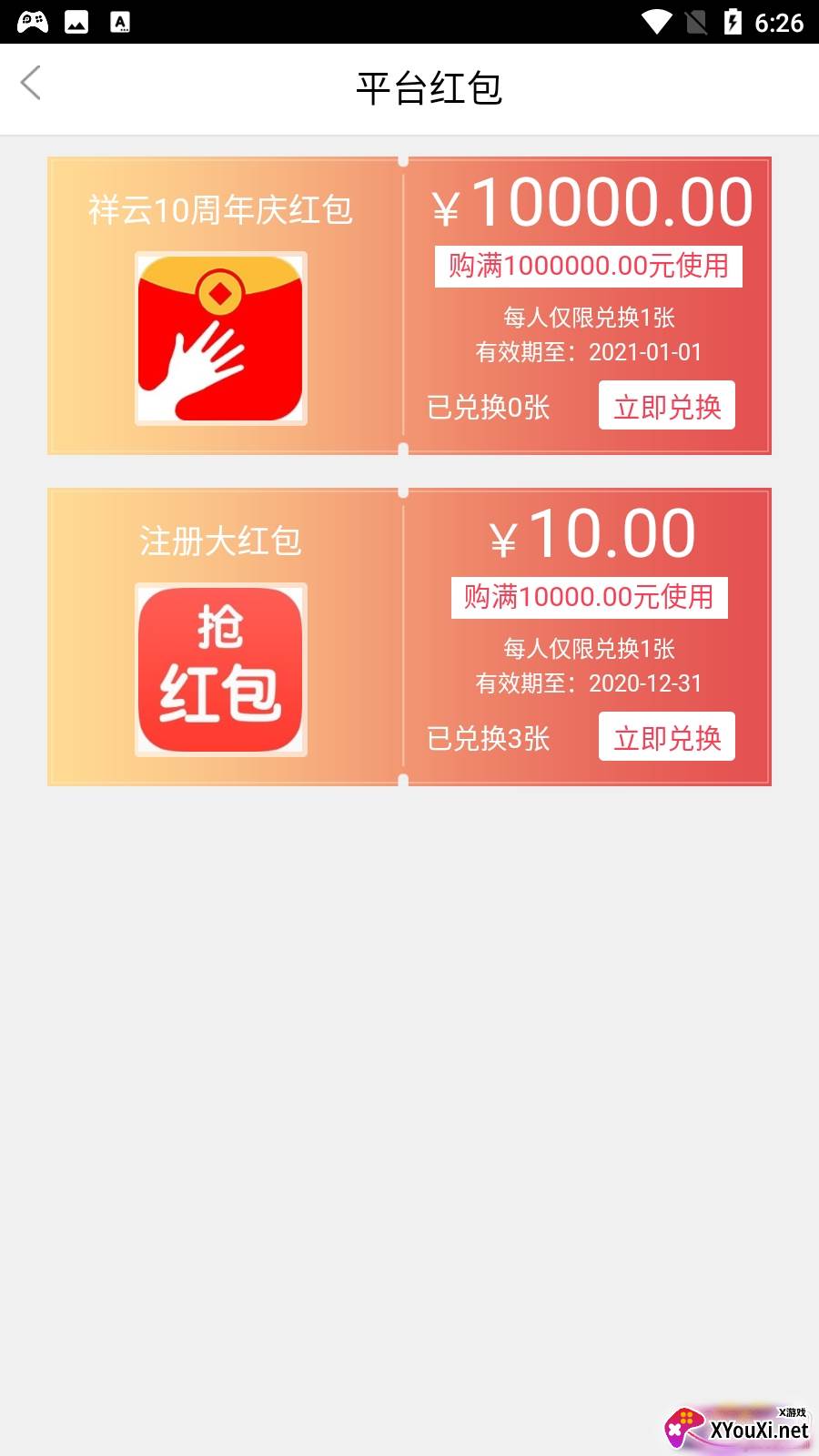This screenshot has height=1456, width=819.
Task: Redeem the 祥云10周年庆红包 coupon now
Action: click(666, 406)
